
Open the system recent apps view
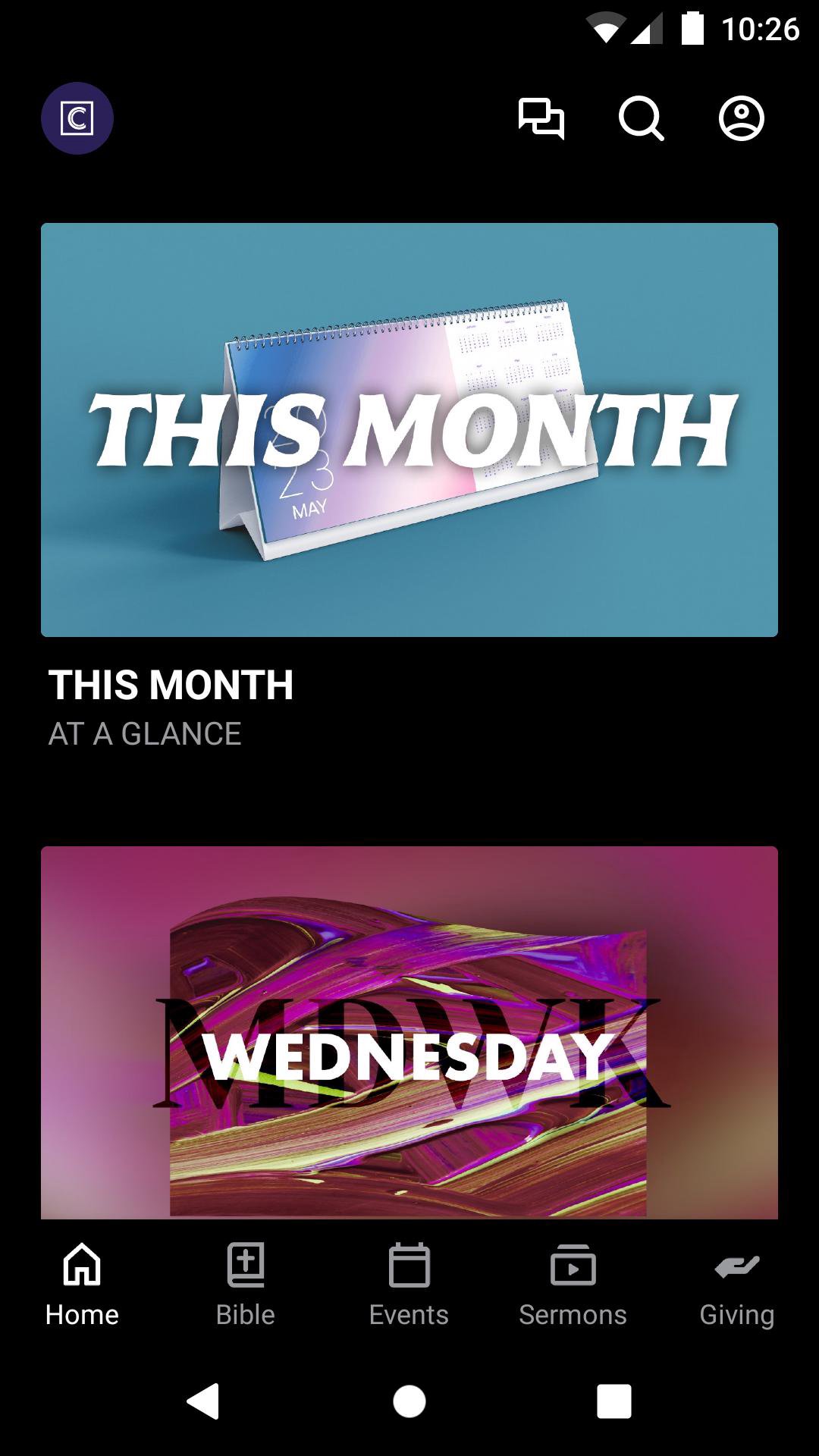coord(614,1401)
